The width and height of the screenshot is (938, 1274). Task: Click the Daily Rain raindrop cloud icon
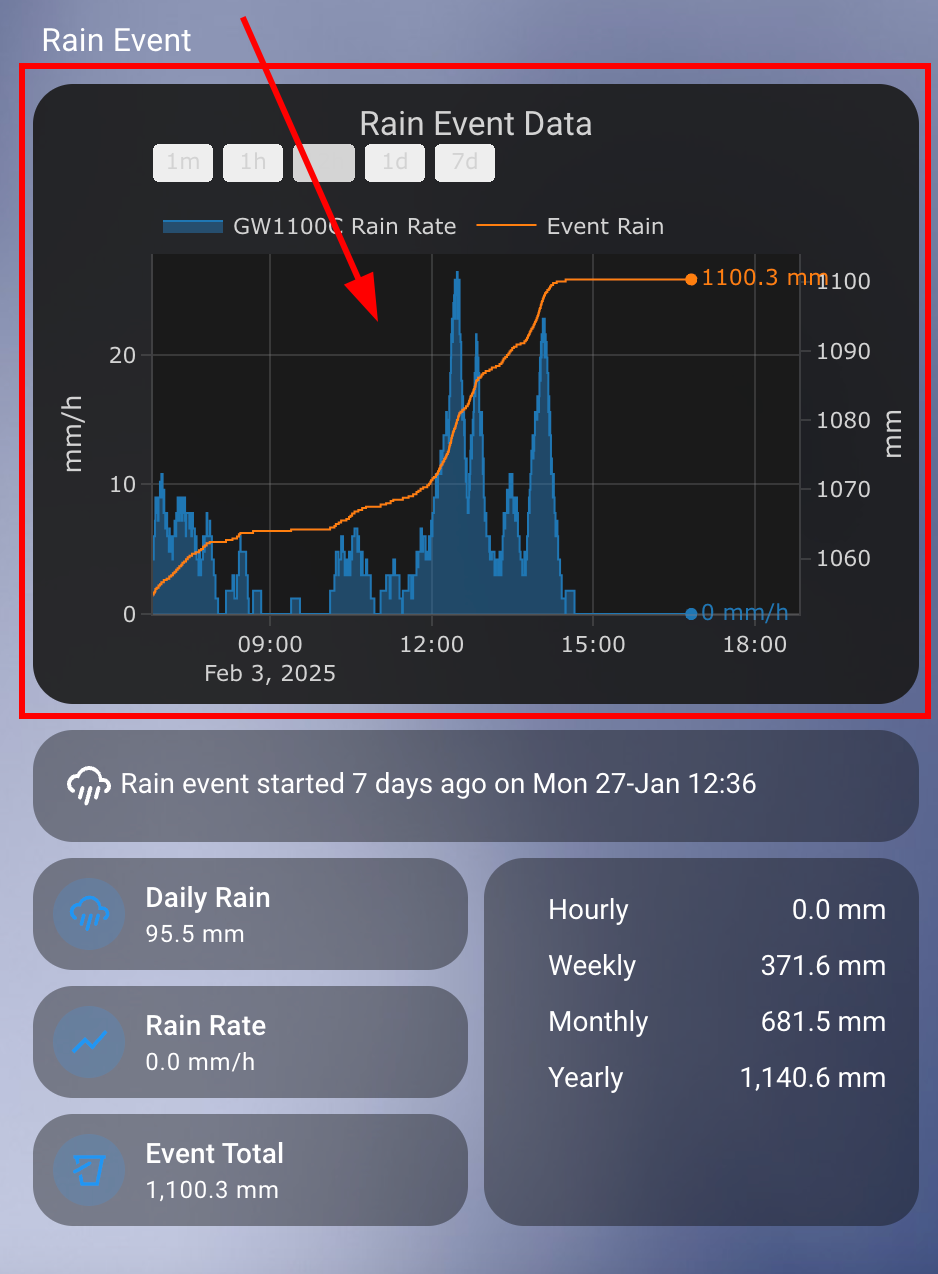[x=88, y=913]
